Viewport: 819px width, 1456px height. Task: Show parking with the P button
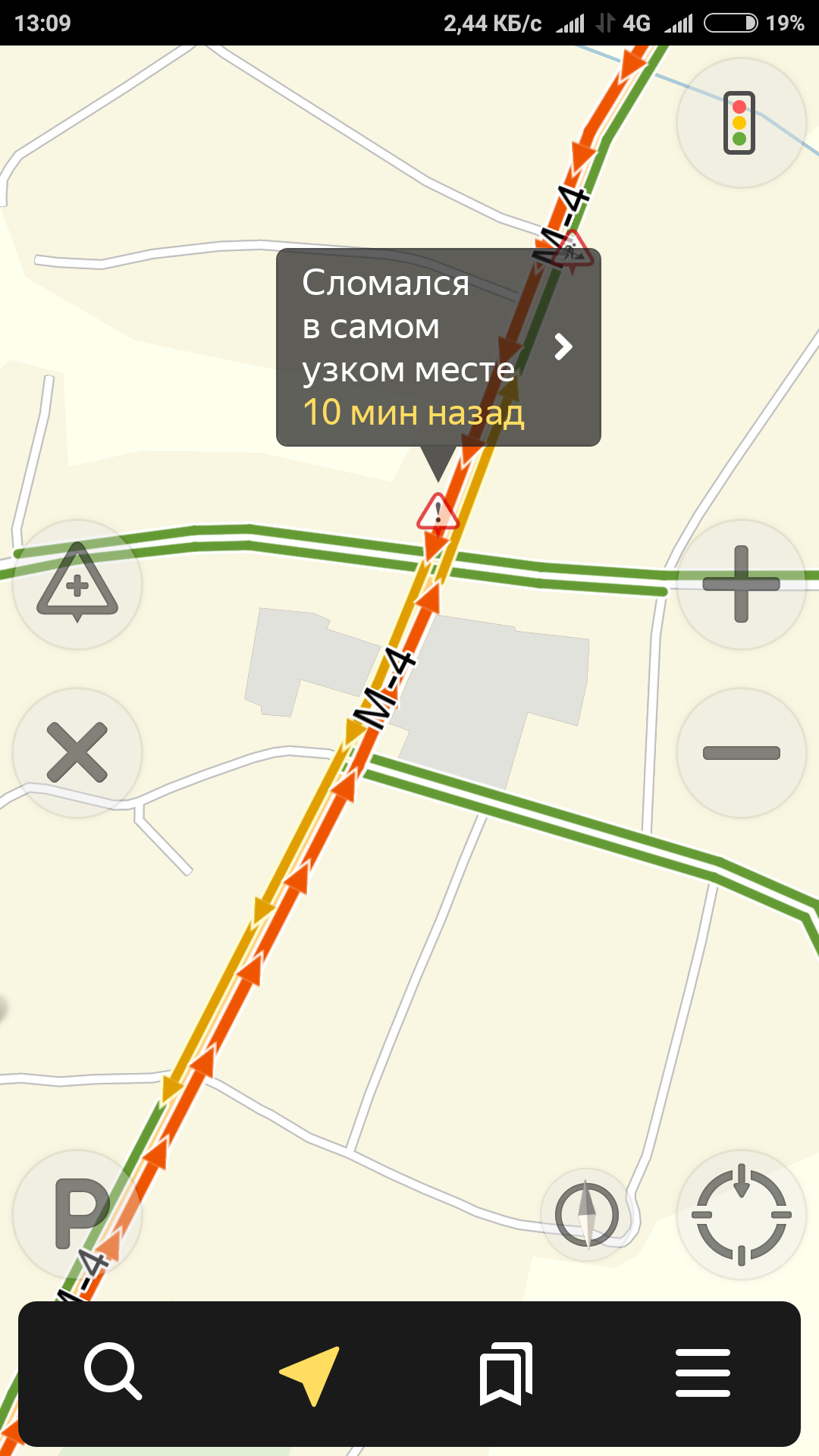[77, 1214]
